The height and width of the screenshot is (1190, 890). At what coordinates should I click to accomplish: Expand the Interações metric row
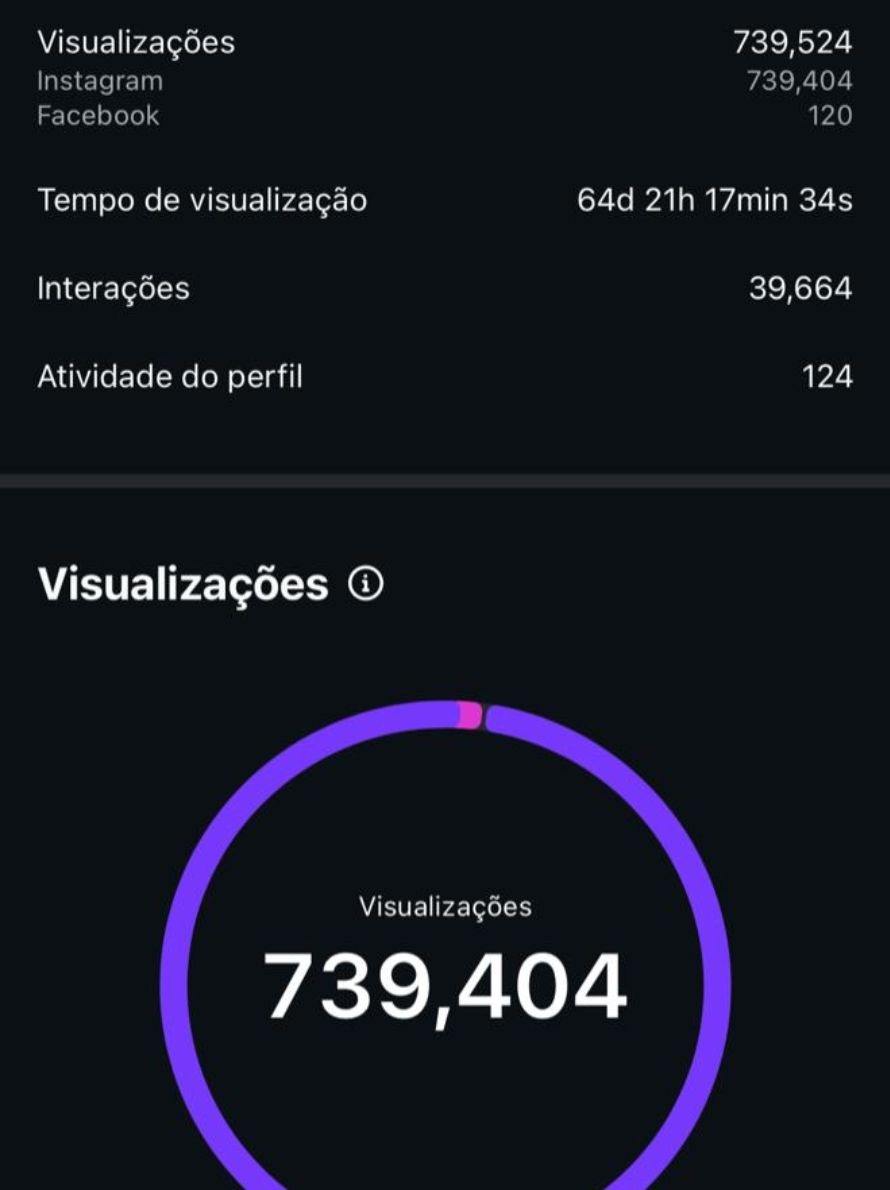click(x=445, y=287)
